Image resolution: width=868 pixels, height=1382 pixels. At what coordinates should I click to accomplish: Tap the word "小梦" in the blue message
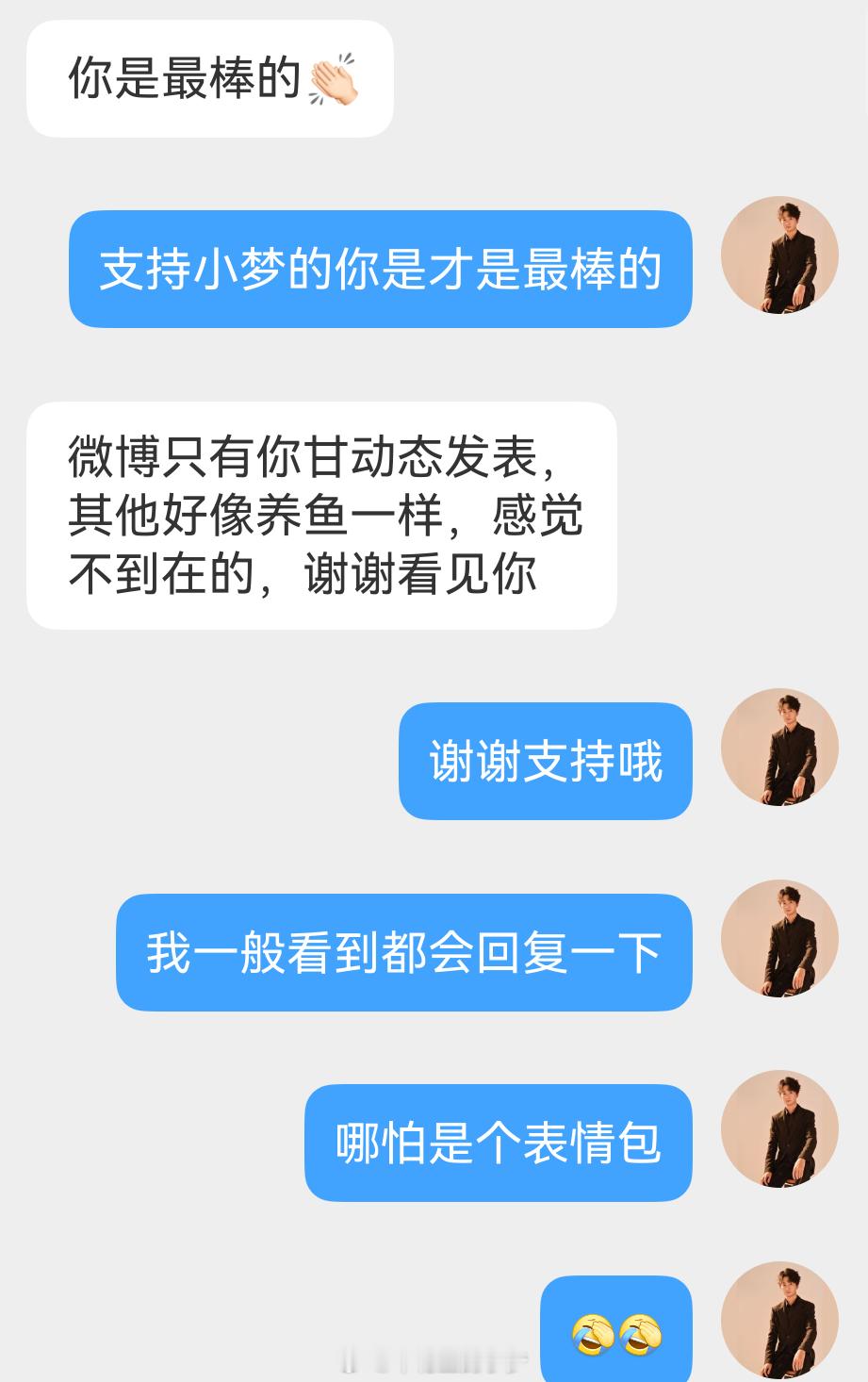[x=237, y=269]
